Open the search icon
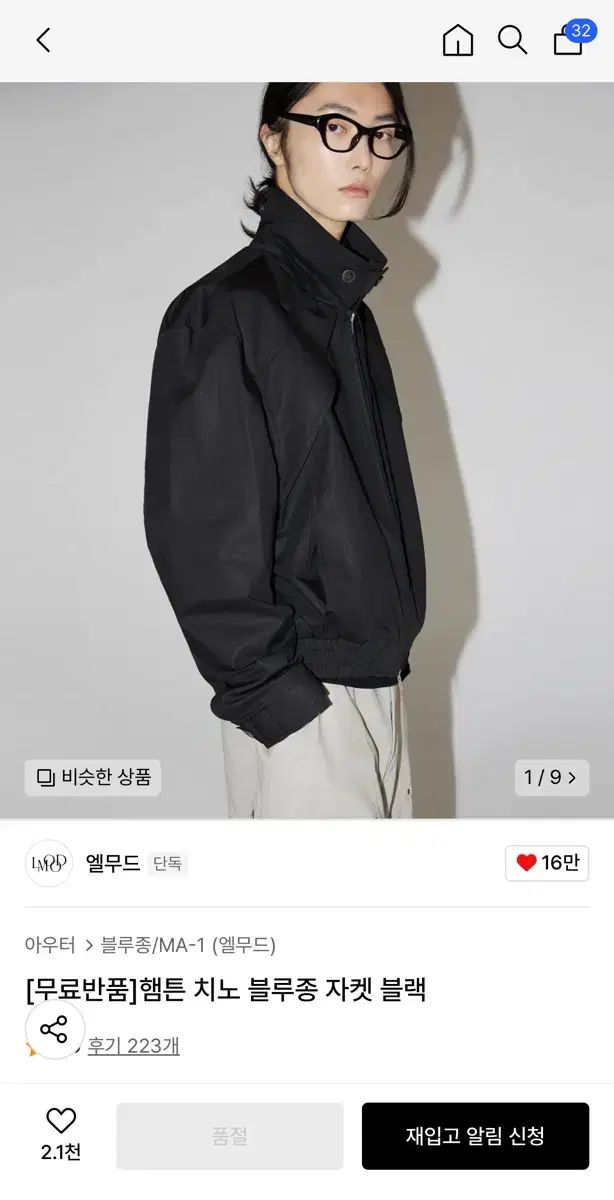 click(x=513, y=40)
